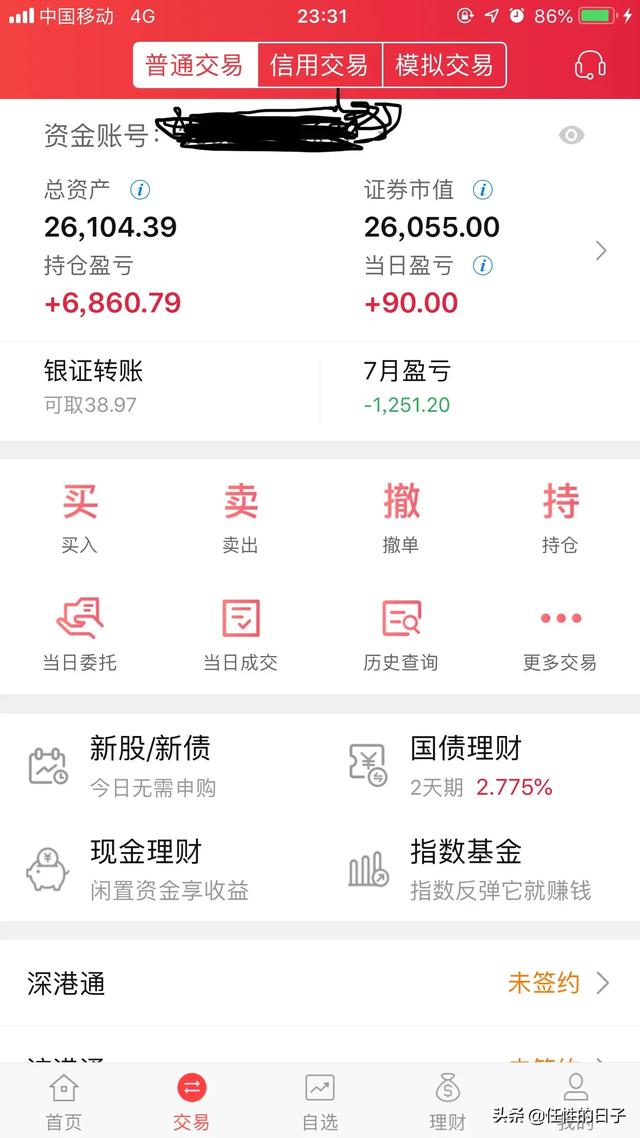Viewport: 640px width, 1138px height.
Task: Tap the info icon next to 证券市值
Action: click(483, 190)
